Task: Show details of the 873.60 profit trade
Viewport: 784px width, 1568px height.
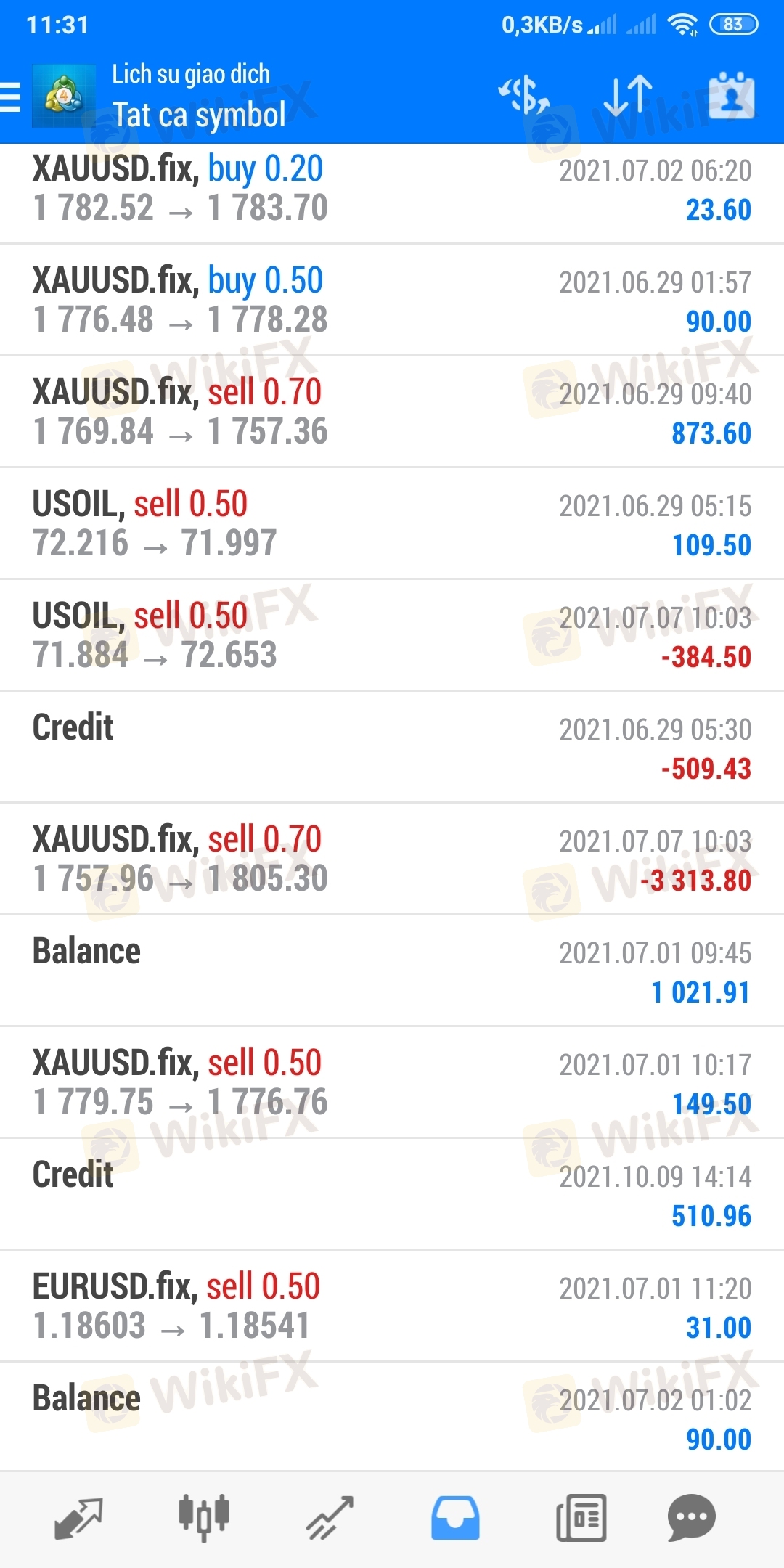Action: [x=392, y=412]
